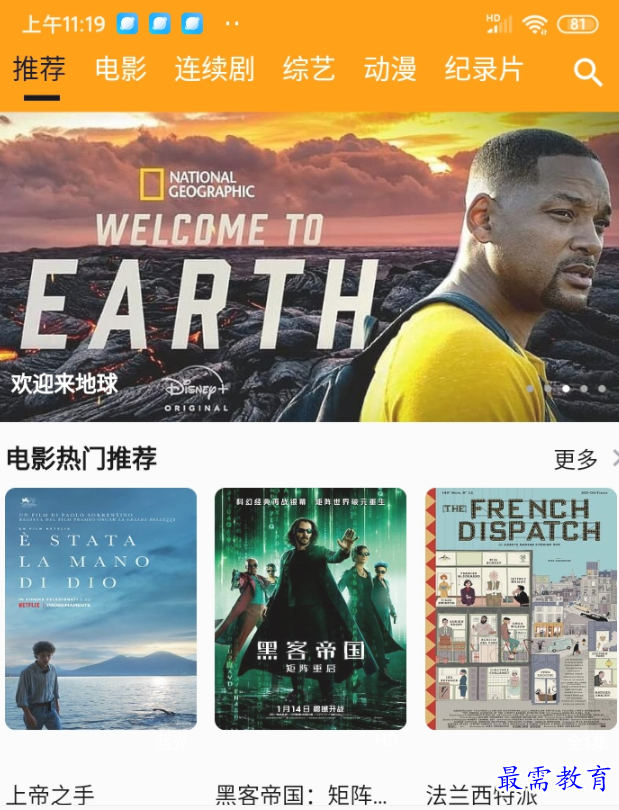619x810 pixels.
Task: Open the 法兰西特派 movie card
Action: [521, 608]
